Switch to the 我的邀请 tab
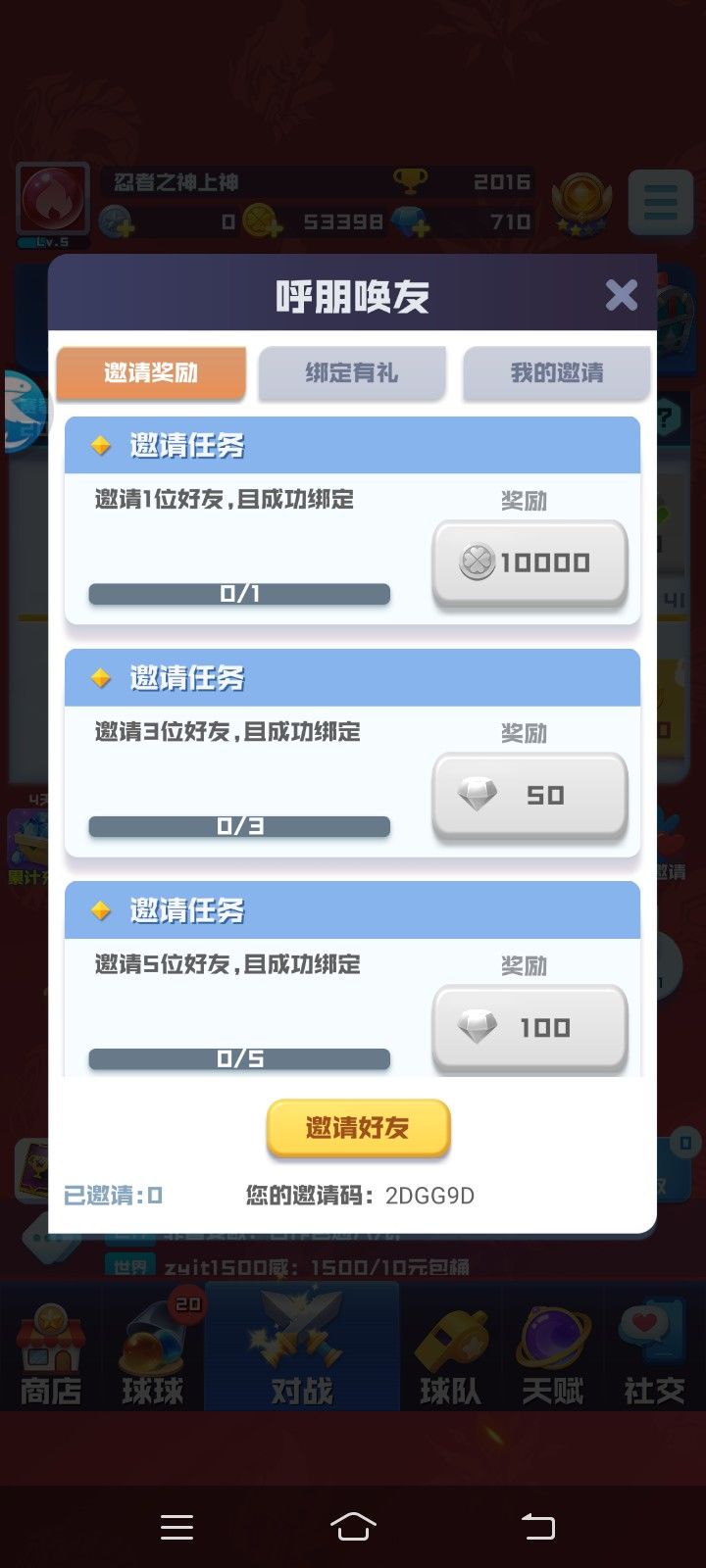This screenshot has width=706, height=1568. click(555, 372)
